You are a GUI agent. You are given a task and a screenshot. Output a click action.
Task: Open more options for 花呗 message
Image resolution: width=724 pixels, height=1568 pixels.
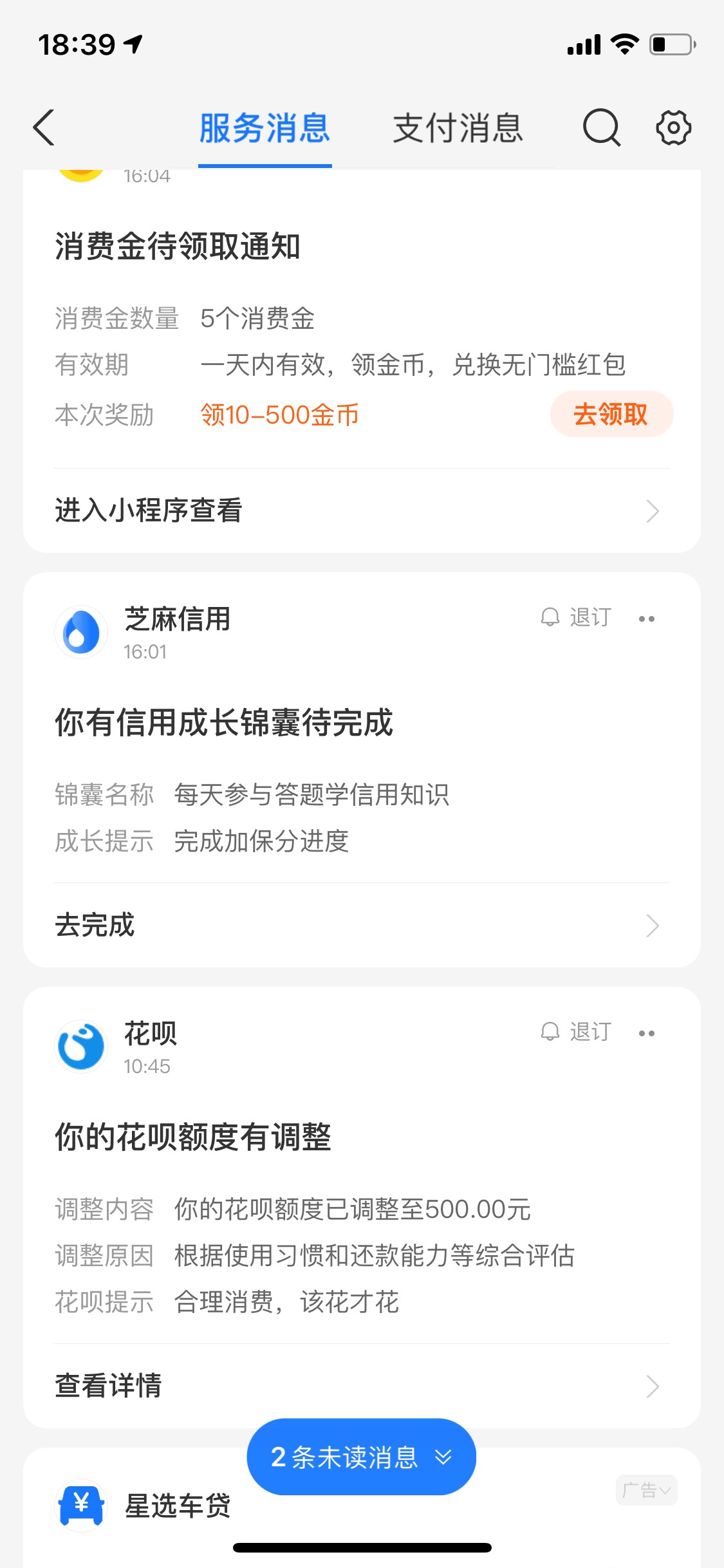point(647,1033)
